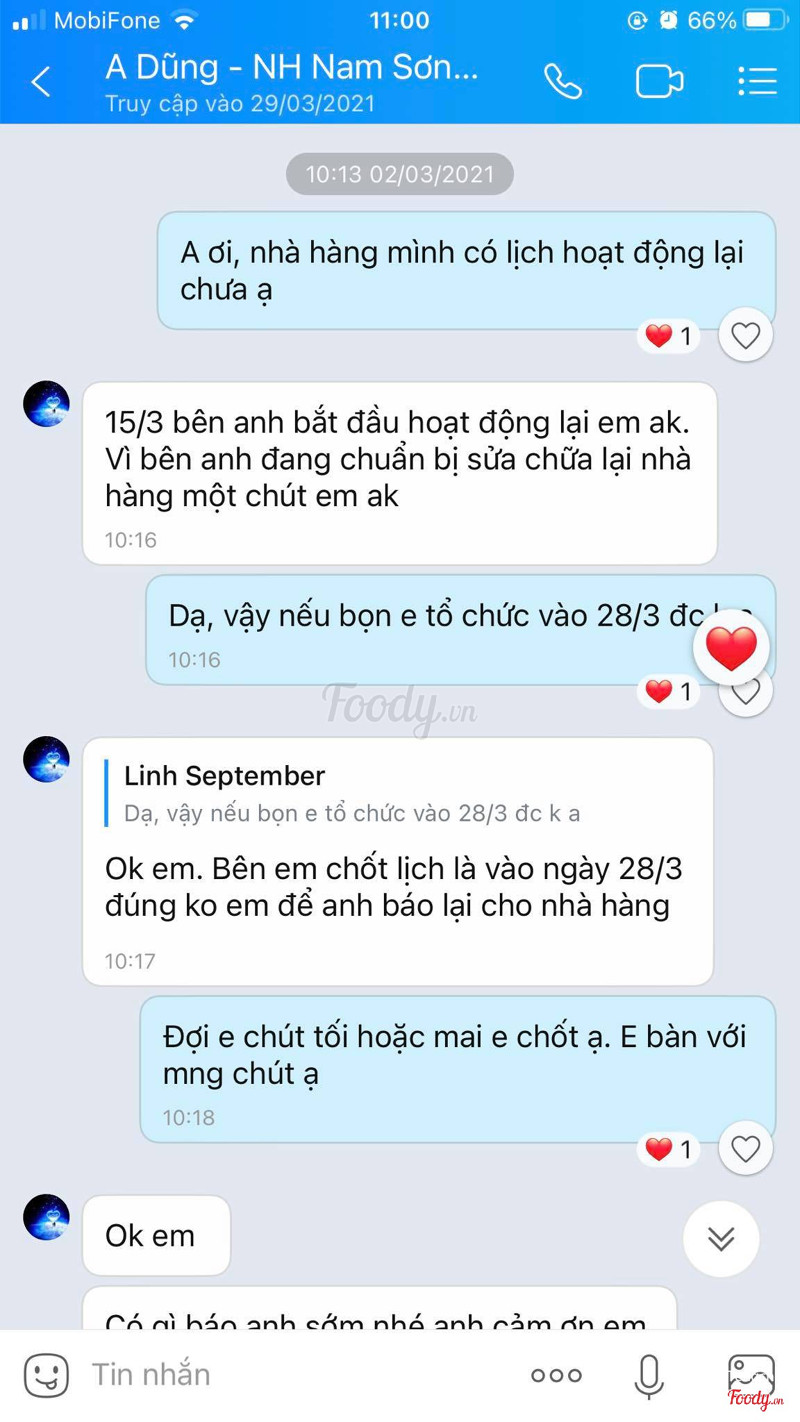Open more attachment options
Screen dimensions: 800x1422
(556, 1375)
